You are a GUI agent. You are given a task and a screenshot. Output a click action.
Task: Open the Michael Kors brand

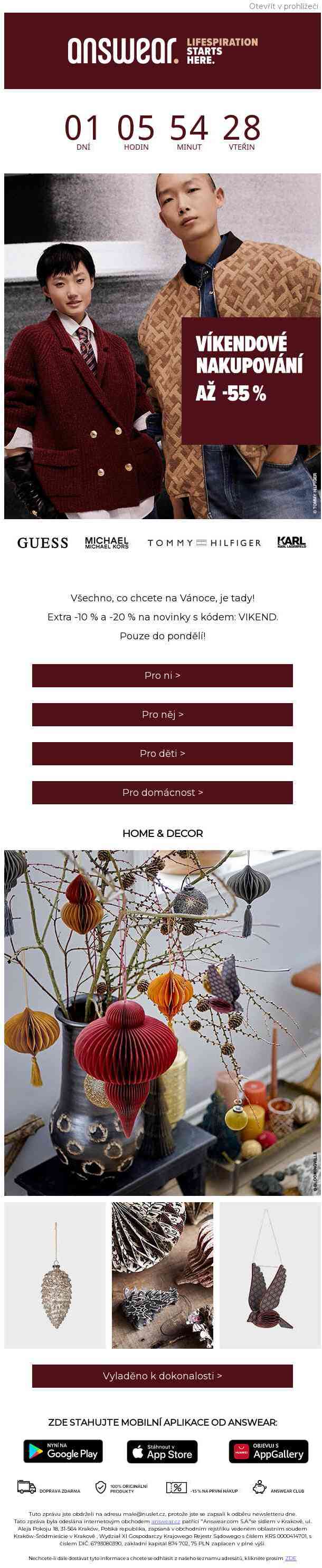click(107, 542)
